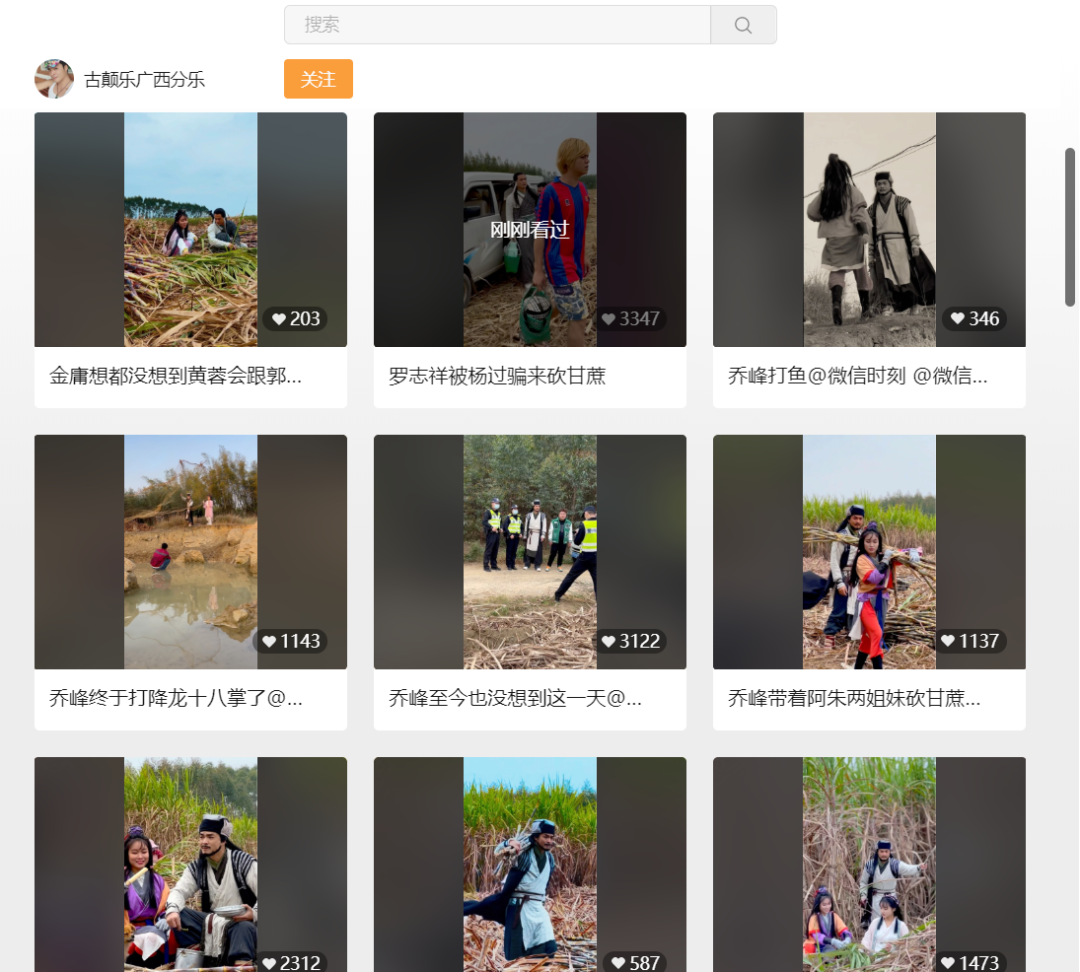The height and width of the screenshot is (972, 1080).
Task: Open 古颠乐广西分乐 profile avatar
Action: 54,79
